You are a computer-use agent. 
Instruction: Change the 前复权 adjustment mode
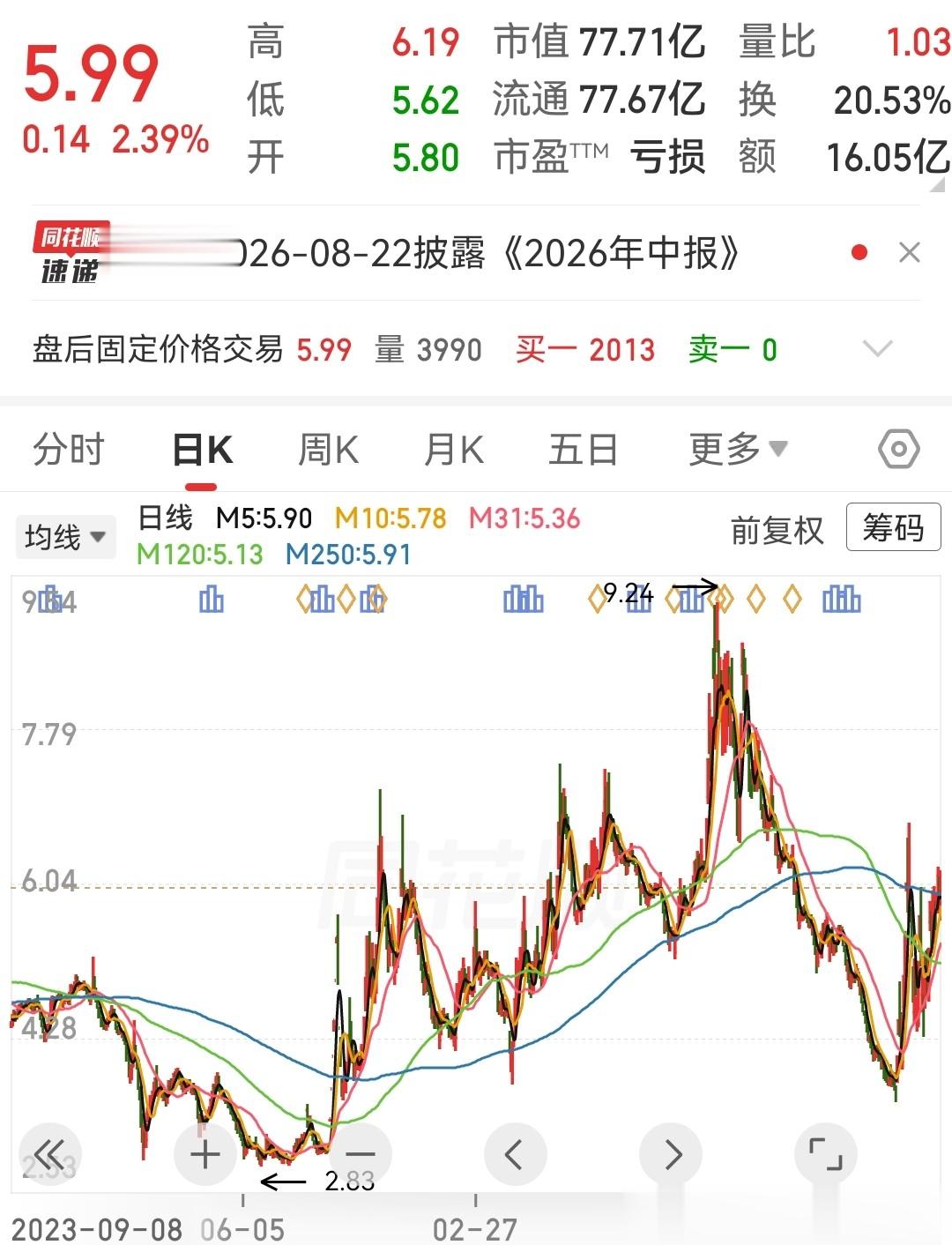(x=777, y=531)
